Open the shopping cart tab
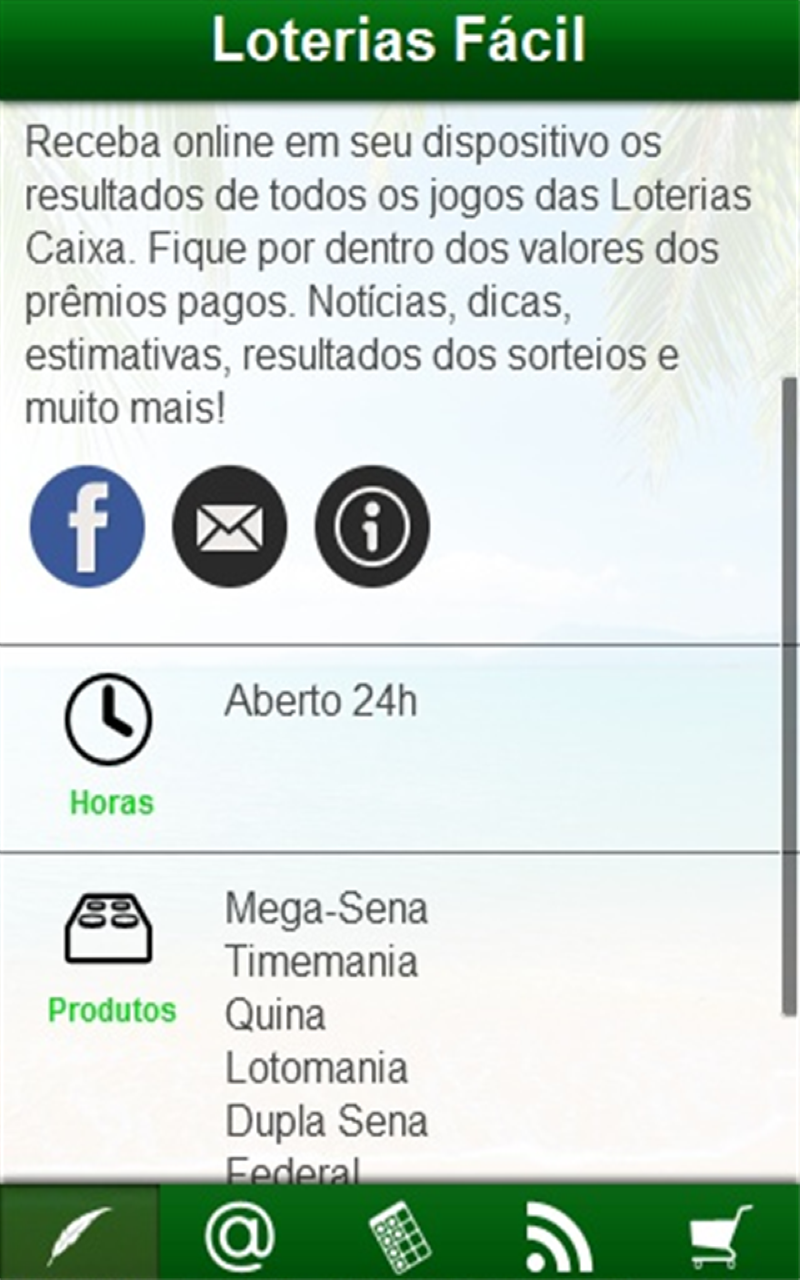The image size is (800, 1280). pyautogui.click(x=720, y=1236)
